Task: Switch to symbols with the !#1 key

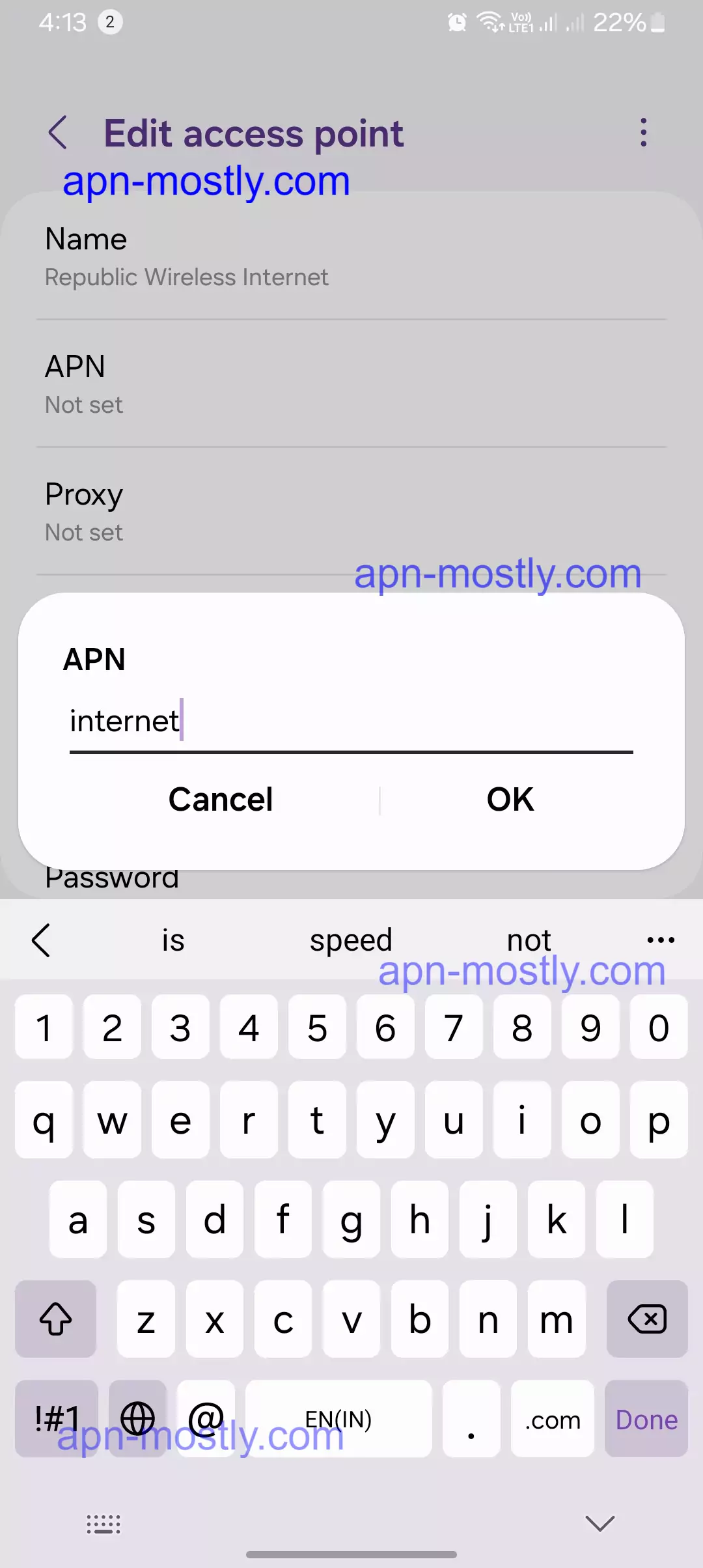Action: (x=57, y=1420)
